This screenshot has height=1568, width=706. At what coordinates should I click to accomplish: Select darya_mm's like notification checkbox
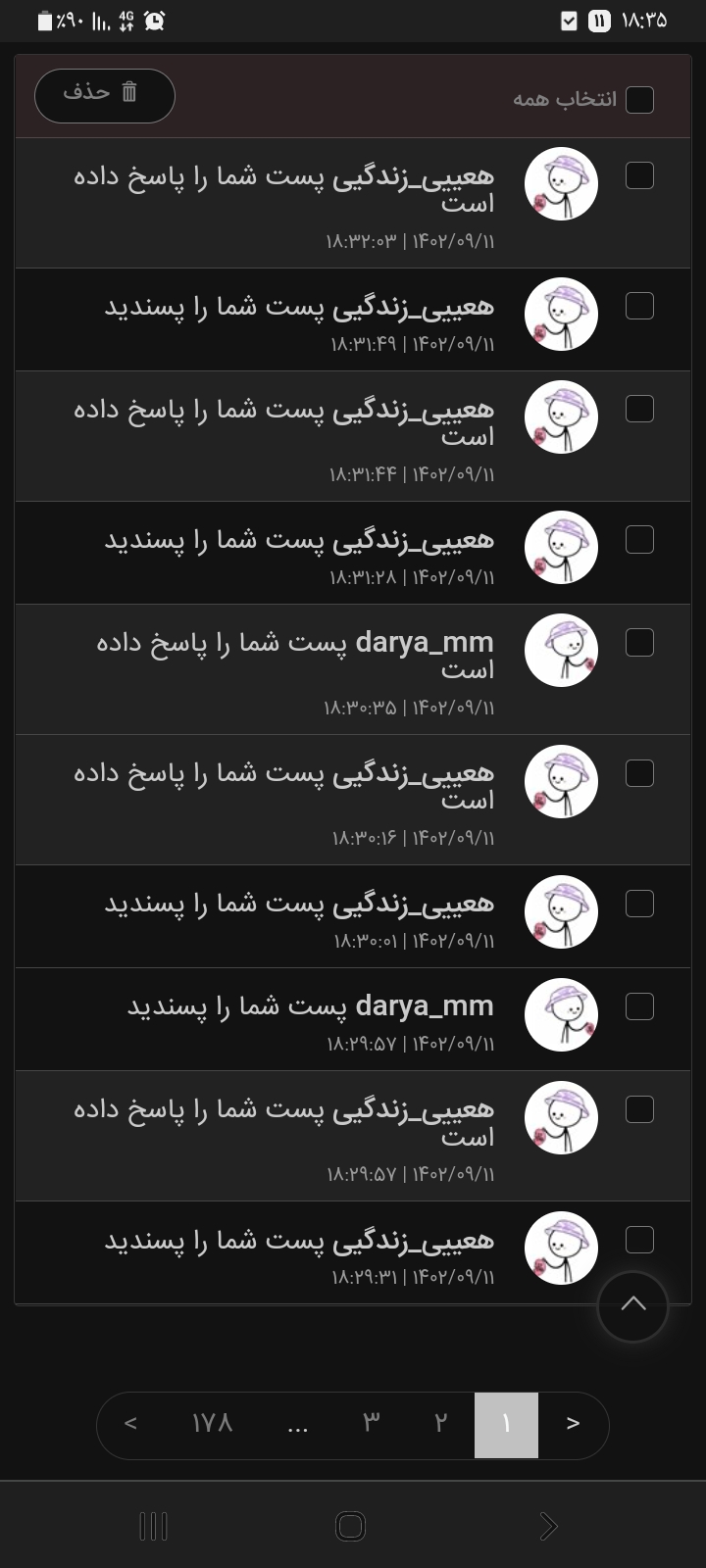[639, 1006]
